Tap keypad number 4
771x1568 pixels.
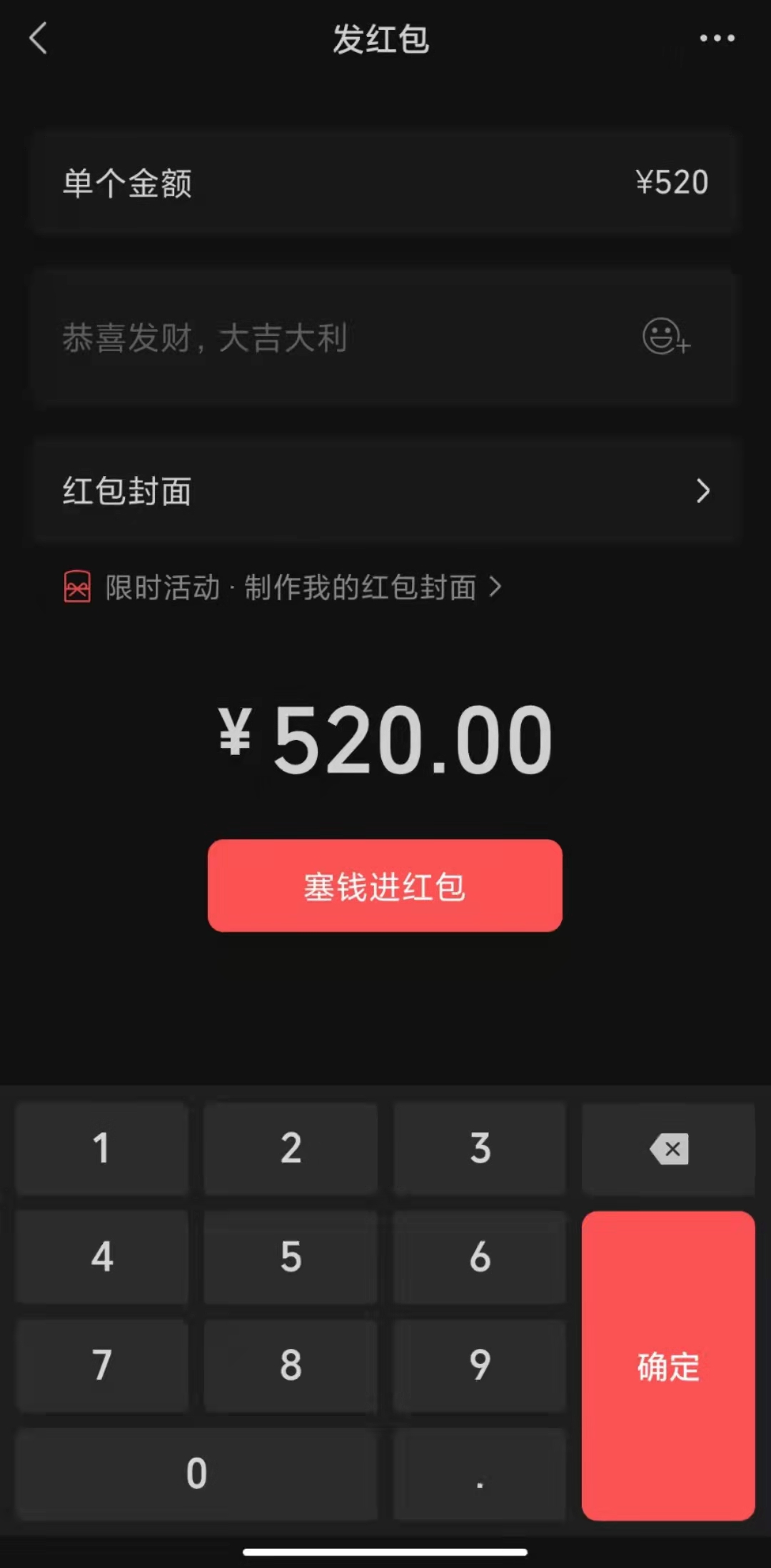pyautogui.click(x=101, y=1257)
